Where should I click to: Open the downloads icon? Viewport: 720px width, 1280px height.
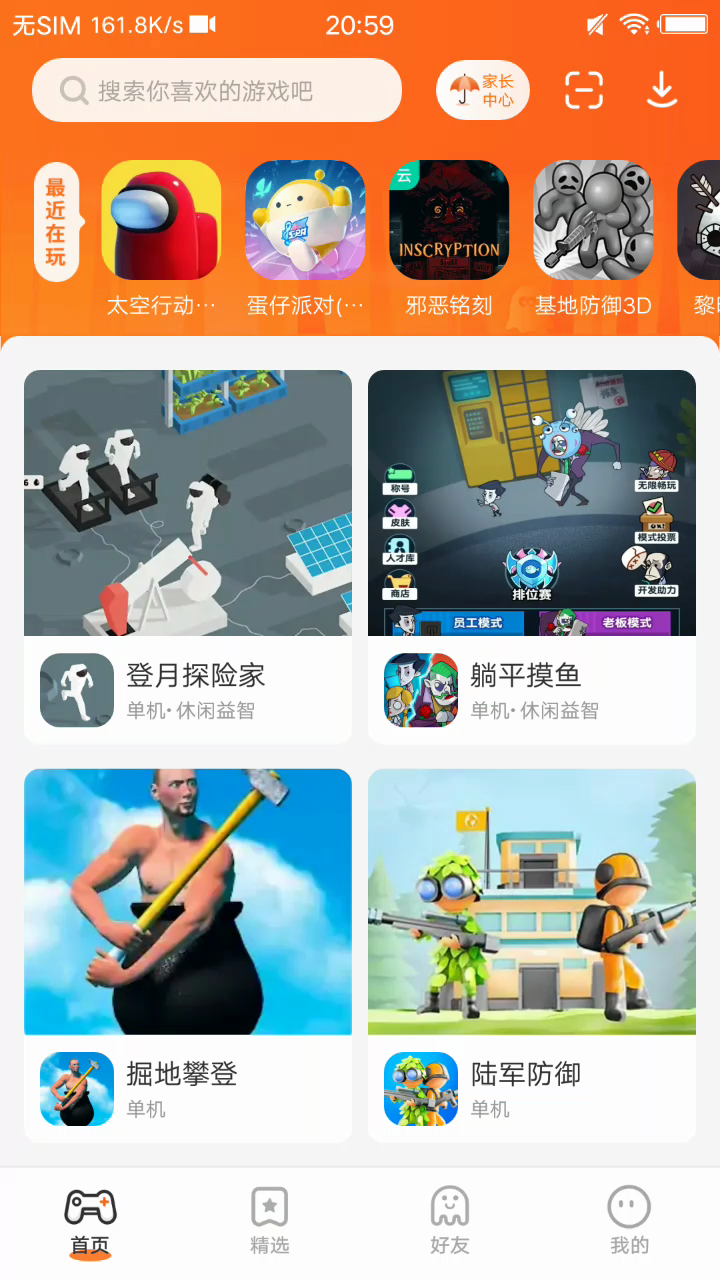pos(662,91)
